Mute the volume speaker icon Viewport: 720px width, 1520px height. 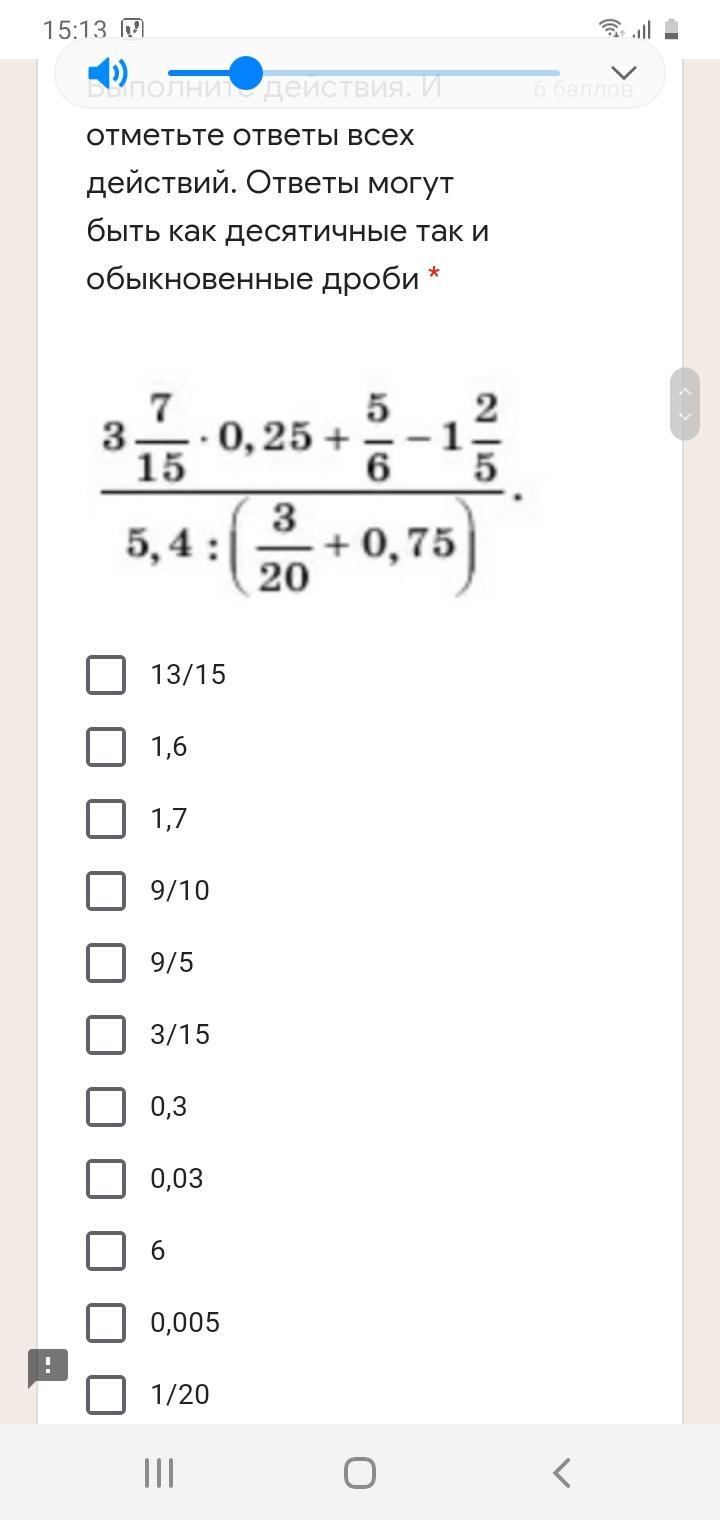click(107, 73)
